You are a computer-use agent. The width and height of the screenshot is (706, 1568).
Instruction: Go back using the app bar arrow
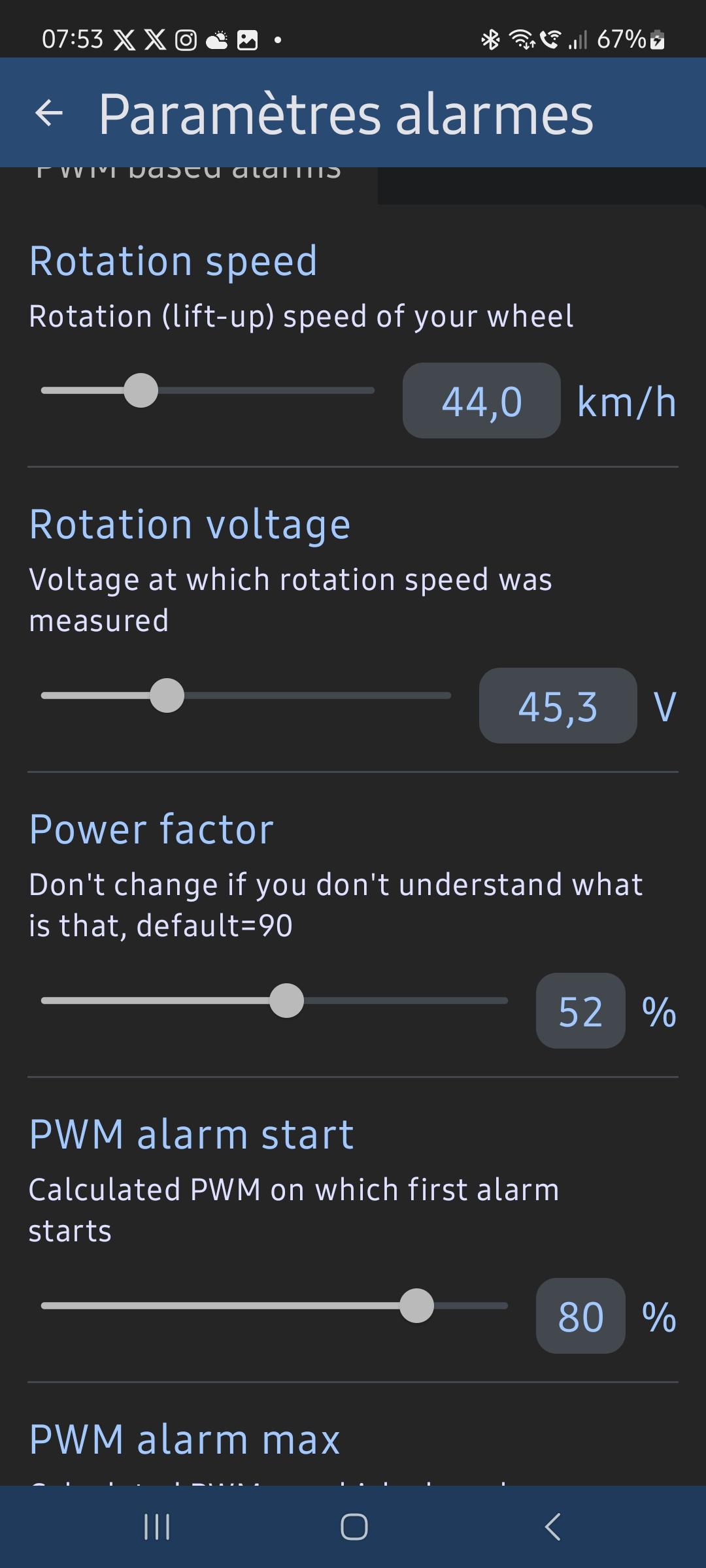point(49,113)
